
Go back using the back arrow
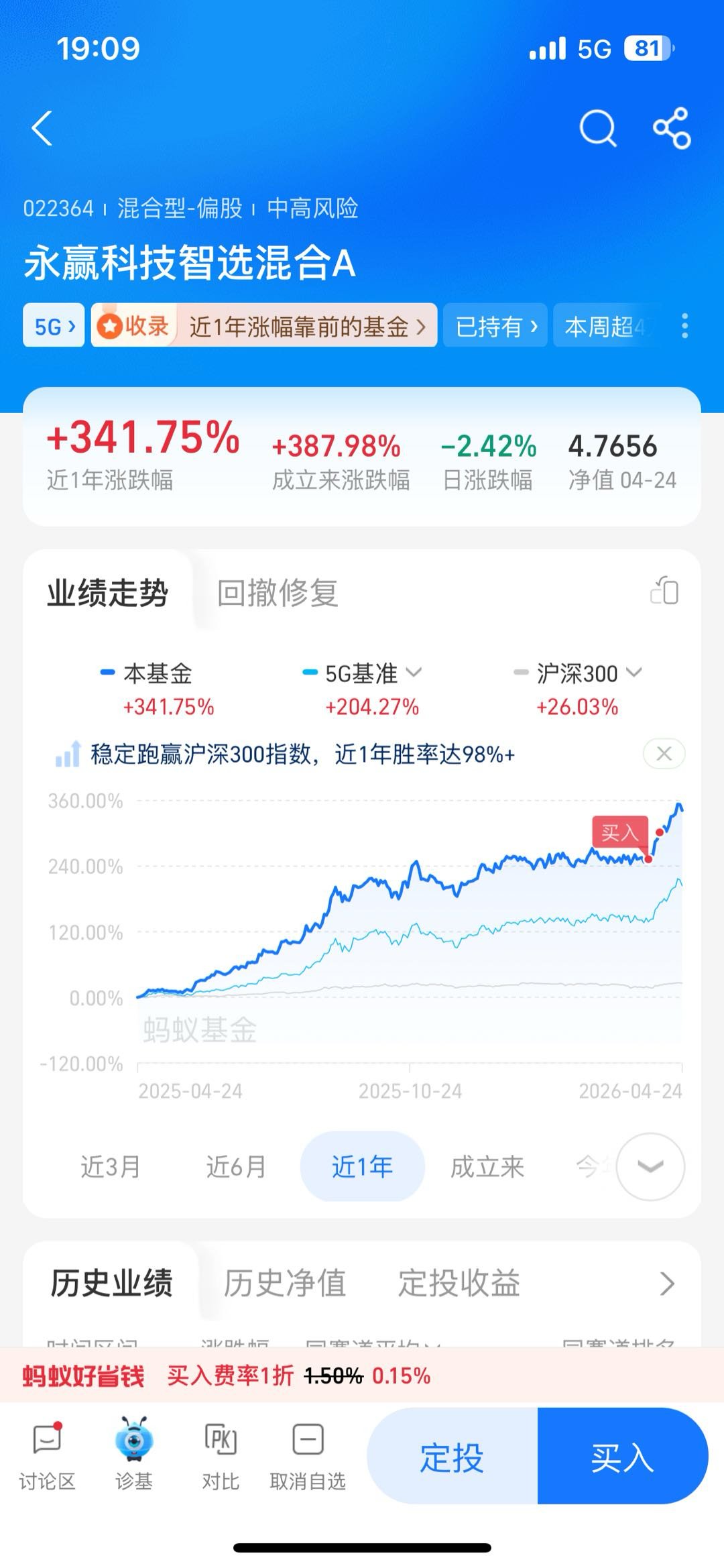[x=42, y=128]
